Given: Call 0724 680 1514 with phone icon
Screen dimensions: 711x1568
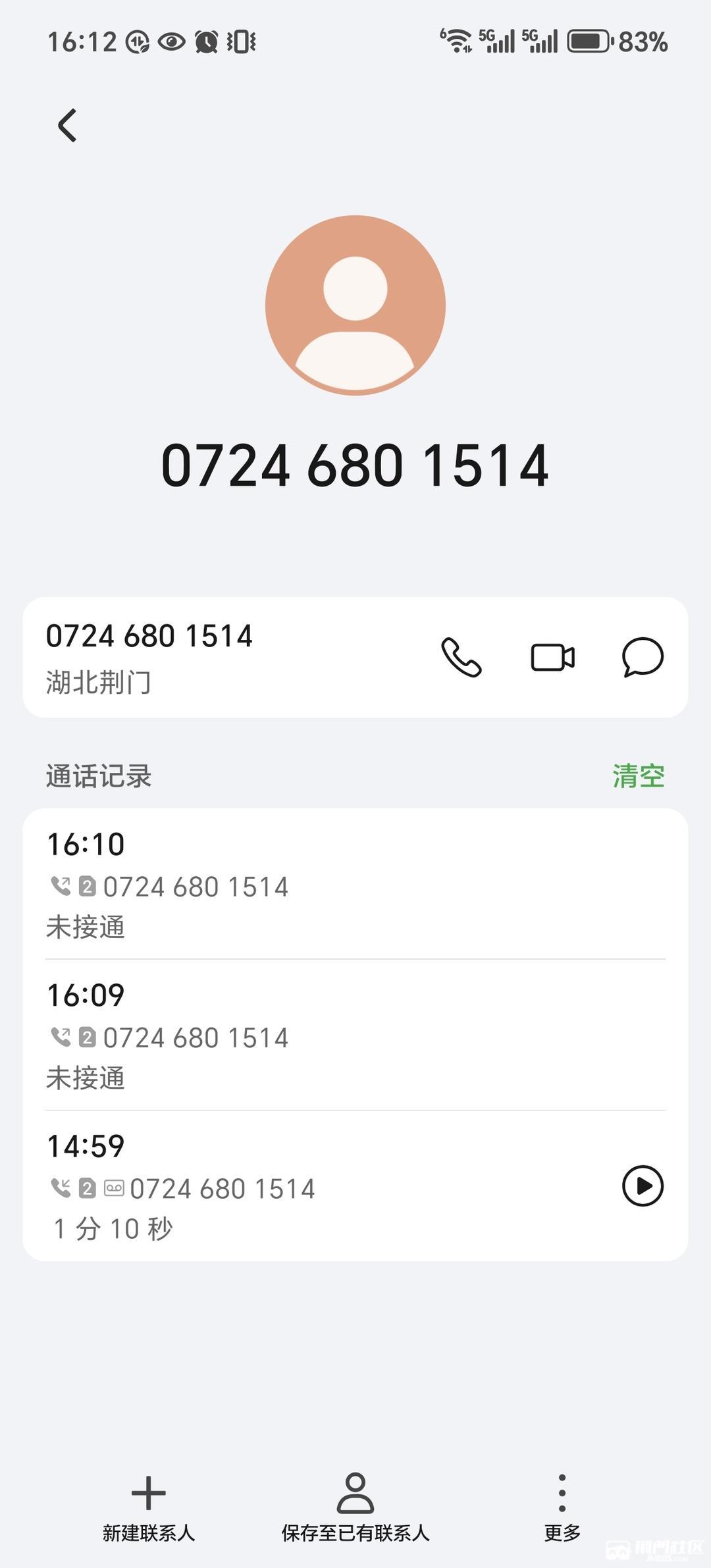Looking at the screenshot, I should click(x=461, y=657).
